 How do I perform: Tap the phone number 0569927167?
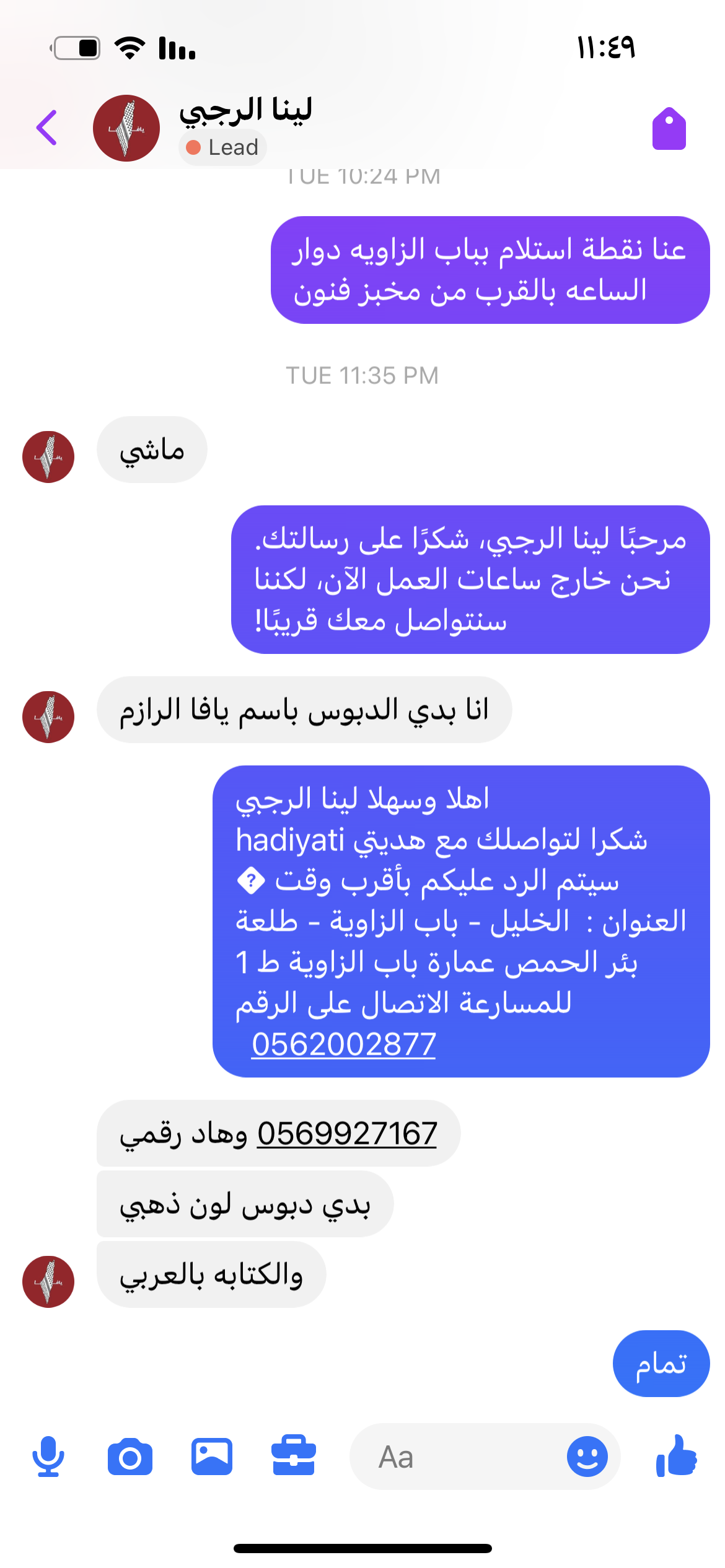[x=347, y=1134]
